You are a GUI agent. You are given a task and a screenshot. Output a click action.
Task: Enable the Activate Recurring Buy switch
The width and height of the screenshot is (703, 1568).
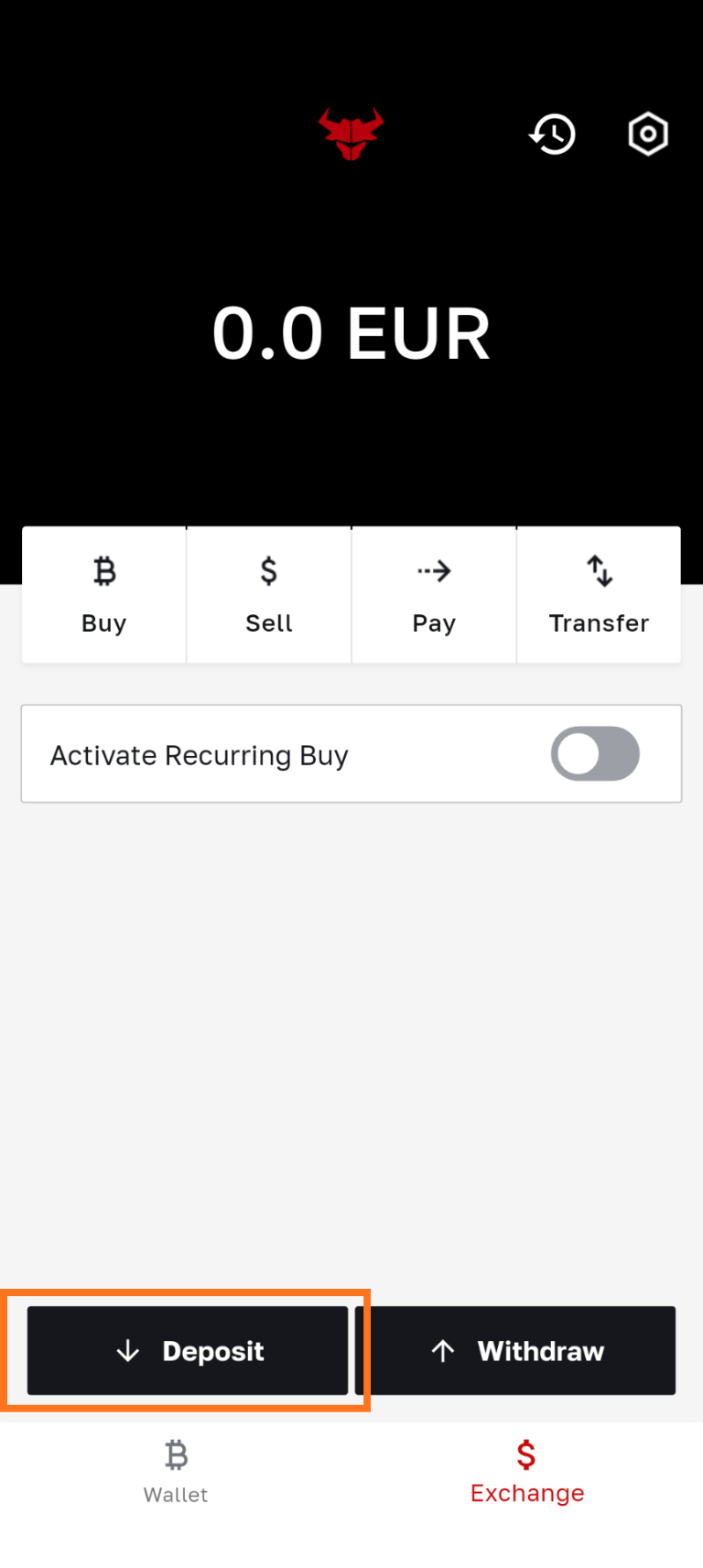click(595, 754)
